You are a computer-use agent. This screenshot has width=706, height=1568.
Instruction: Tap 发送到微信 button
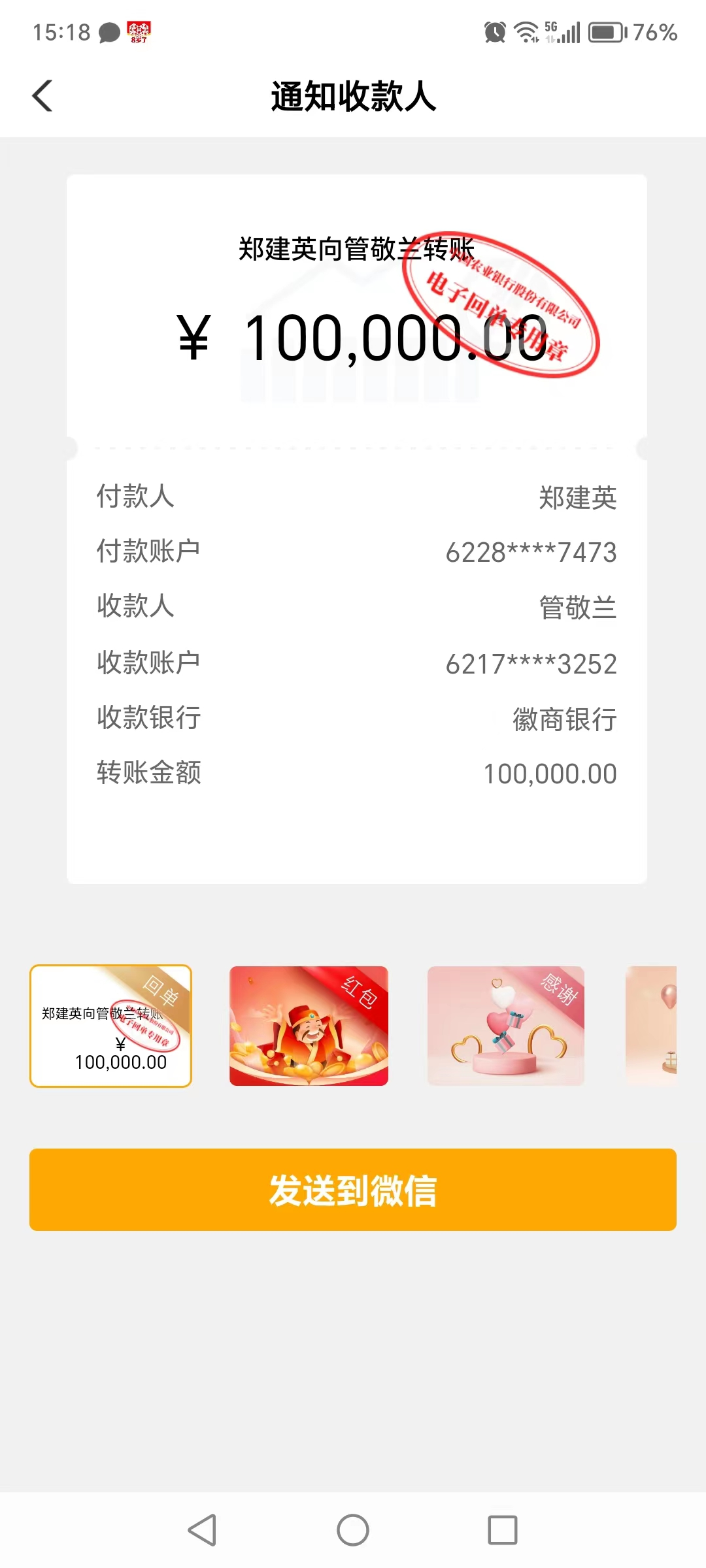pos(353,1190)
